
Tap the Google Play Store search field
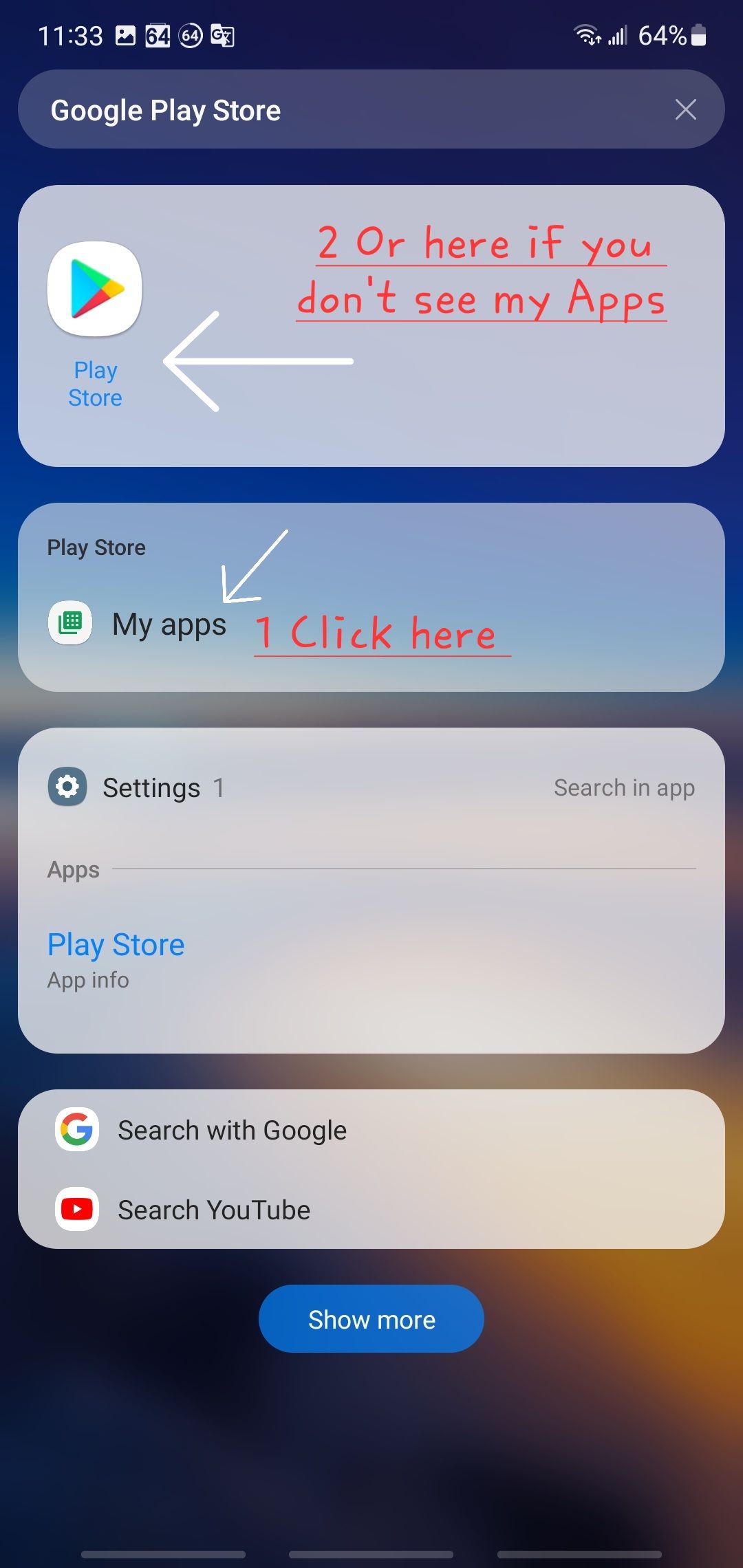click(275, 109)
